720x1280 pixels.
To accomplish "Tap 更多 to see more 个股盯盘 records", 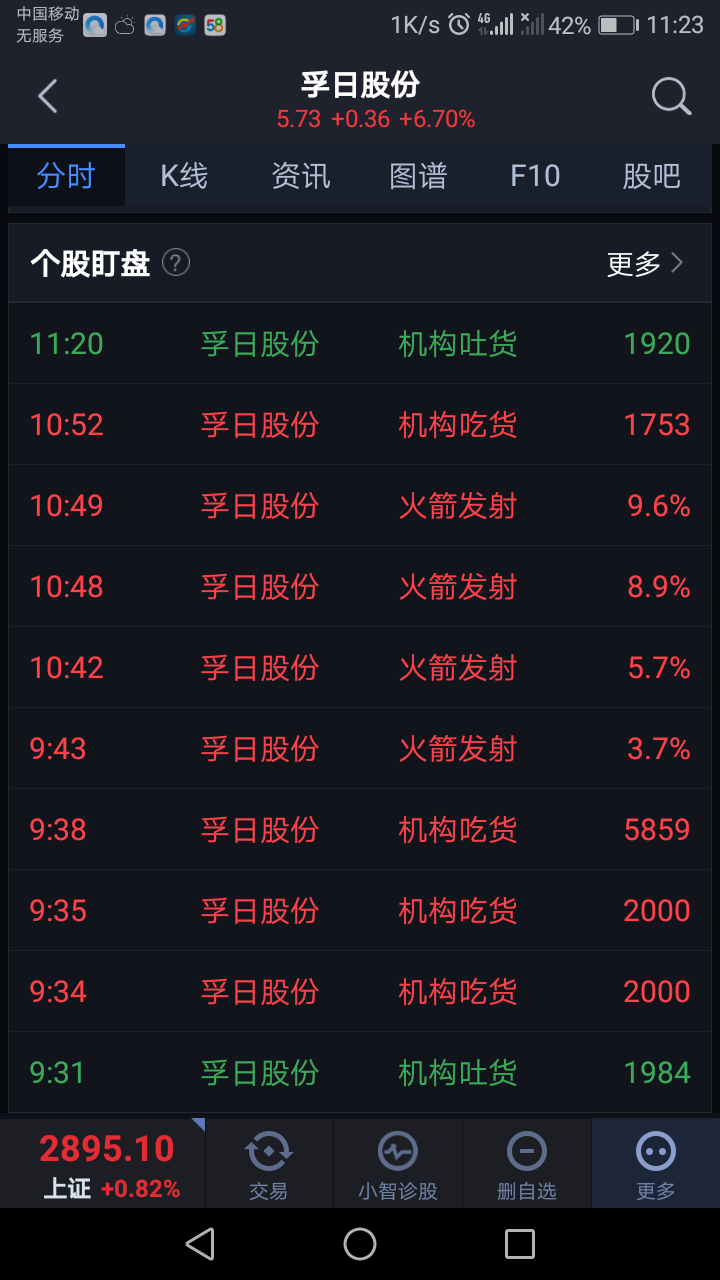I will coord(645,263).
